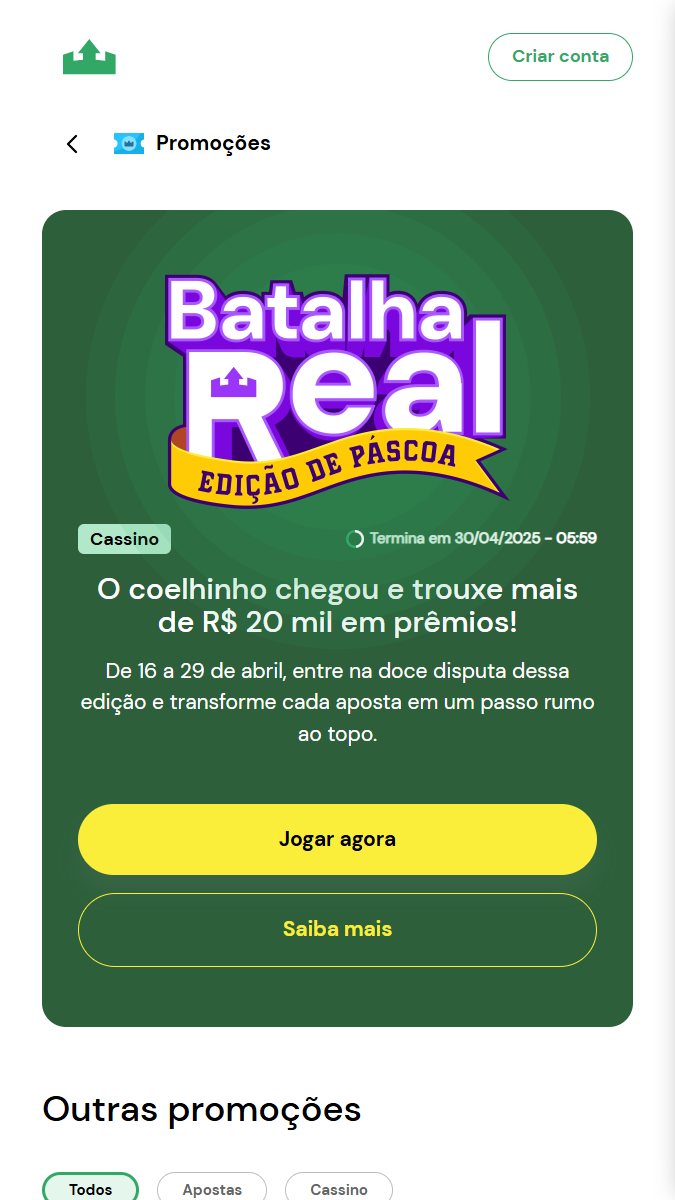The width and height of the screenshot is (675, 1200).
Task: Tap the Criar conta button
Action: [x=560, y=57]
